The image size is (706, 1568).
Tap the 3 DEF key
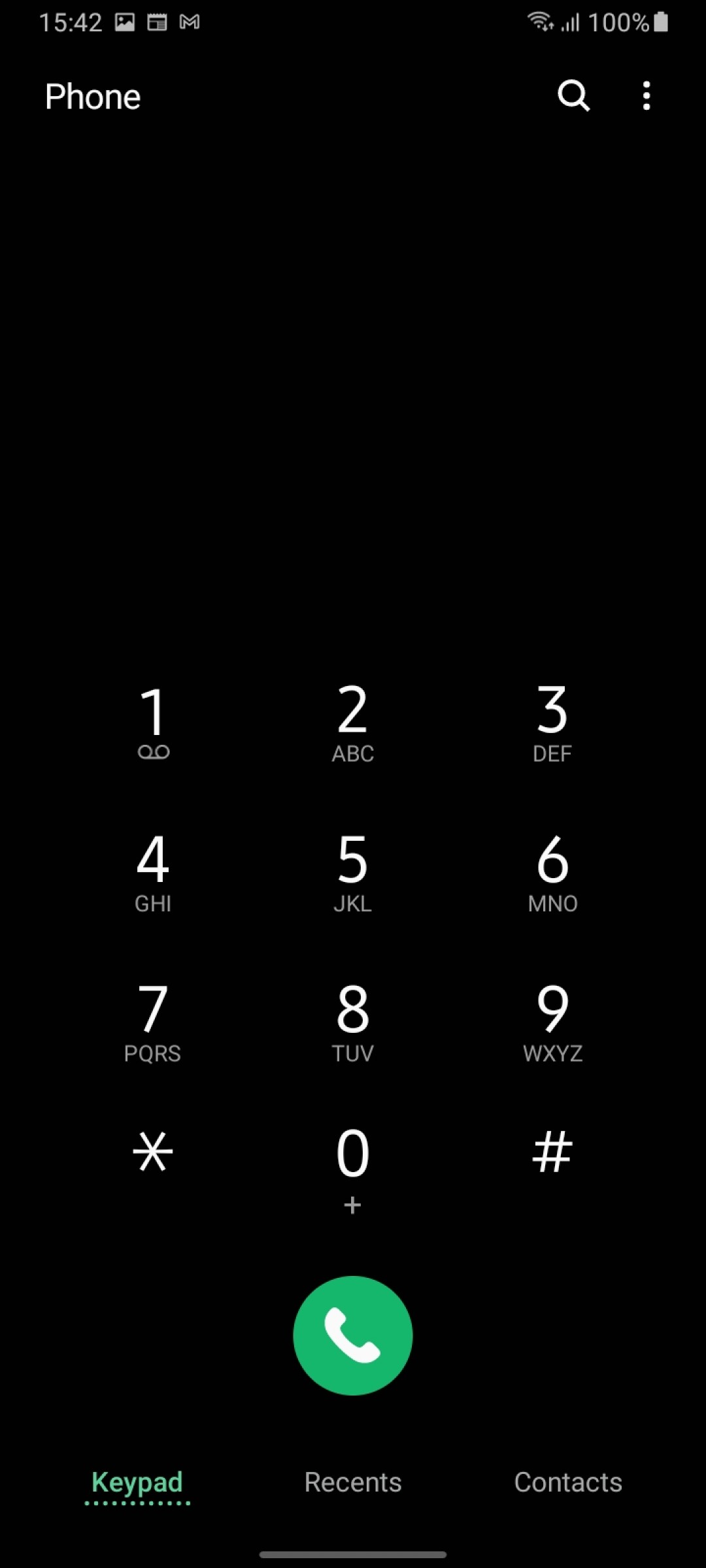(x=552, y=724)
